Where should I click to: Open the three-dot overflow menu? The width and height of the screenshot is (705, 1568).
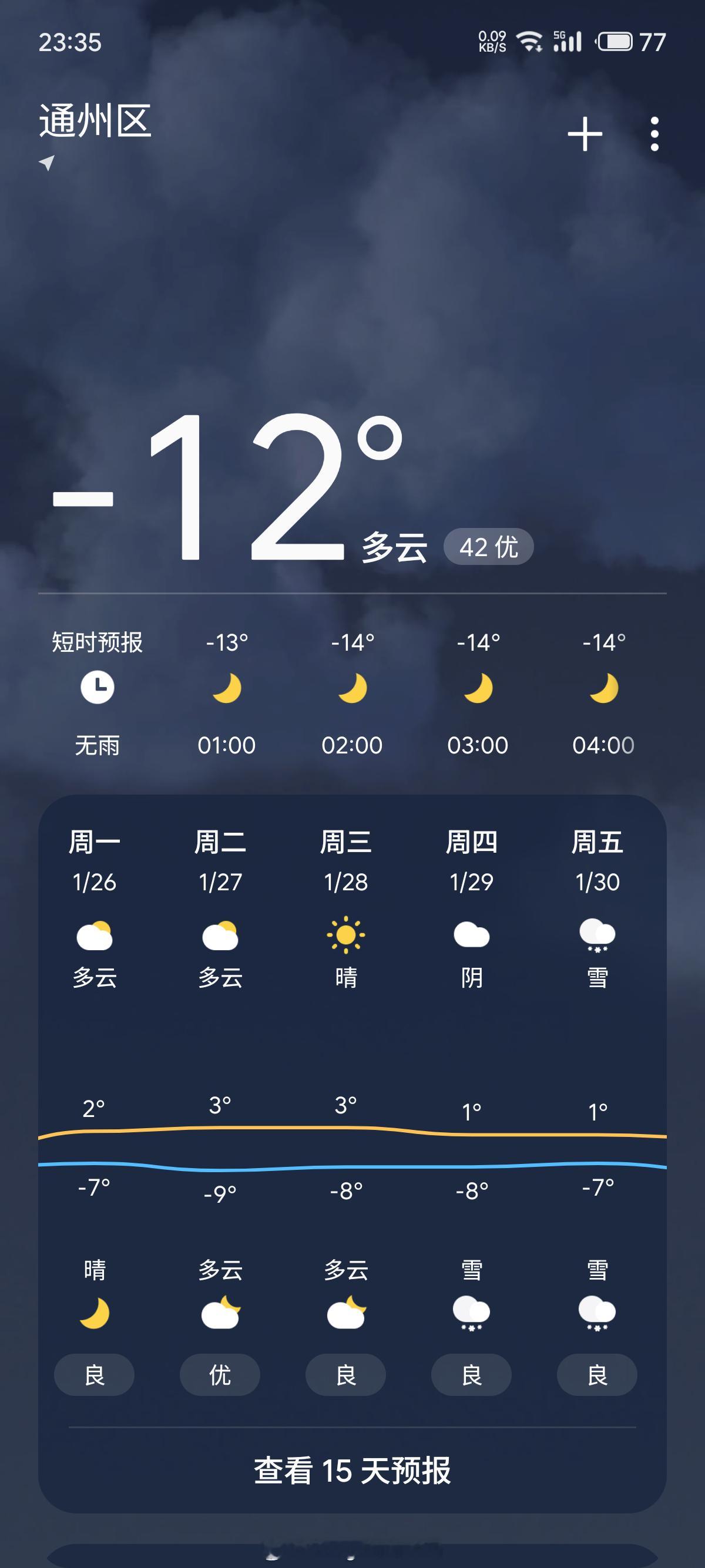point(655,135)
